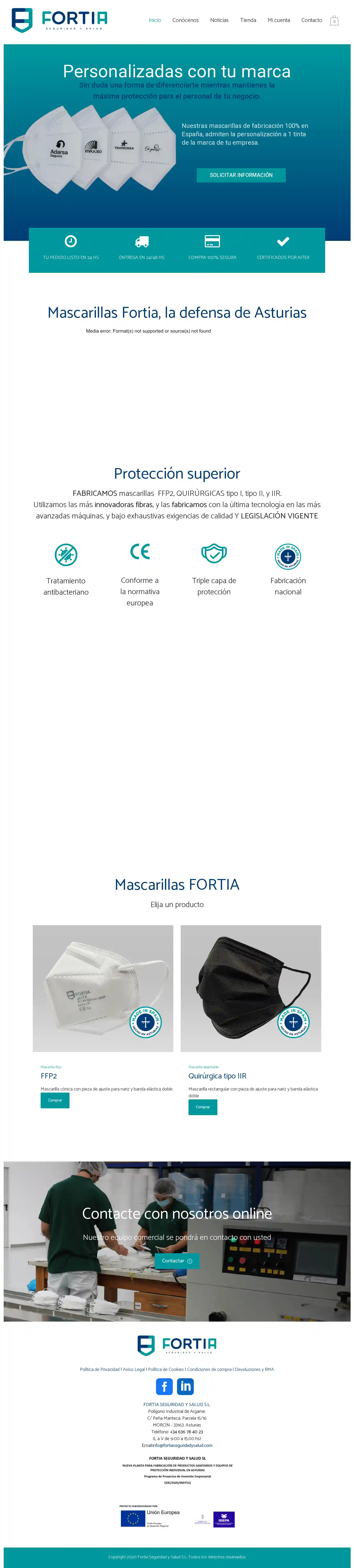Image resolution: width=354 pixels, height=1568 pixels.
Task: Tap Comprar under the FFP2 mask
Action: click(x=55, y=1100)
